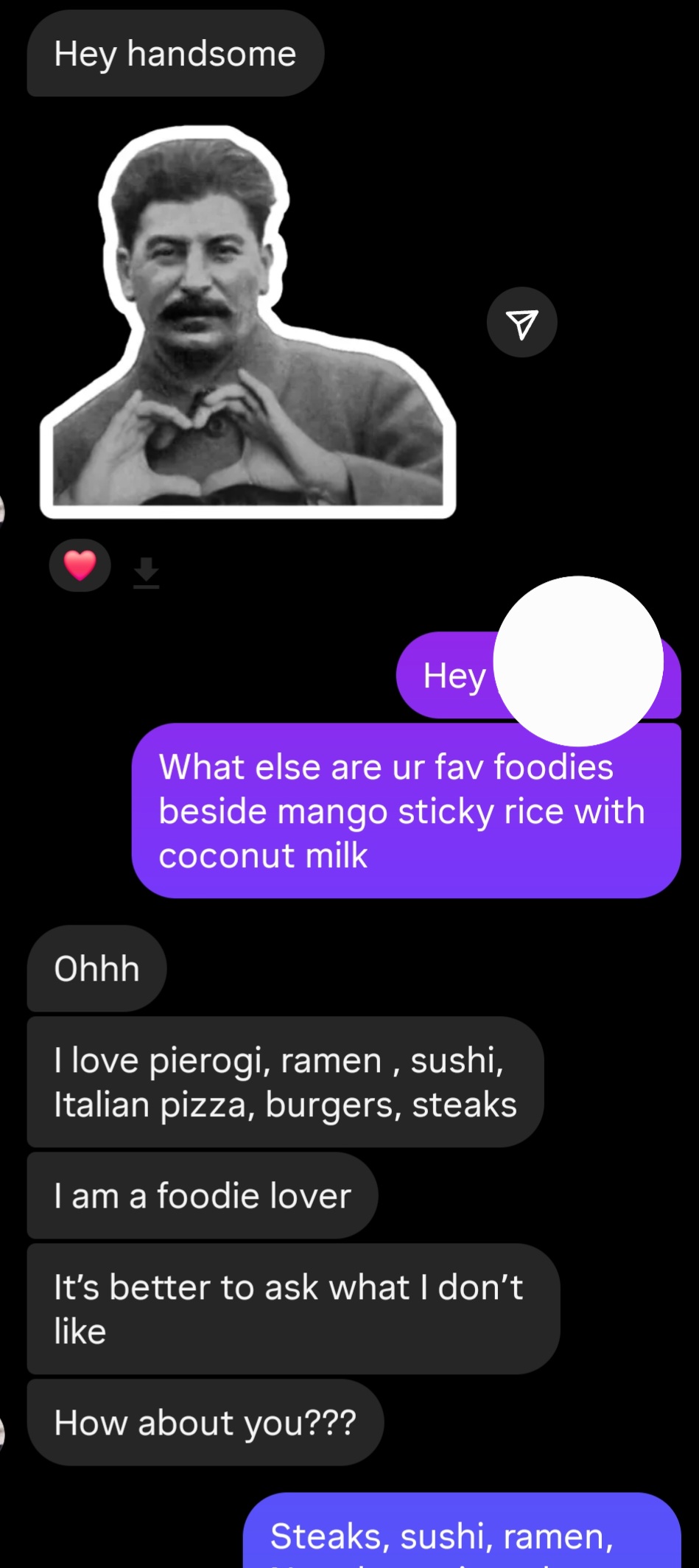Tap the heart reaction under the sticker
Screen dimensions: 699x1568
[x=80, y=566]
